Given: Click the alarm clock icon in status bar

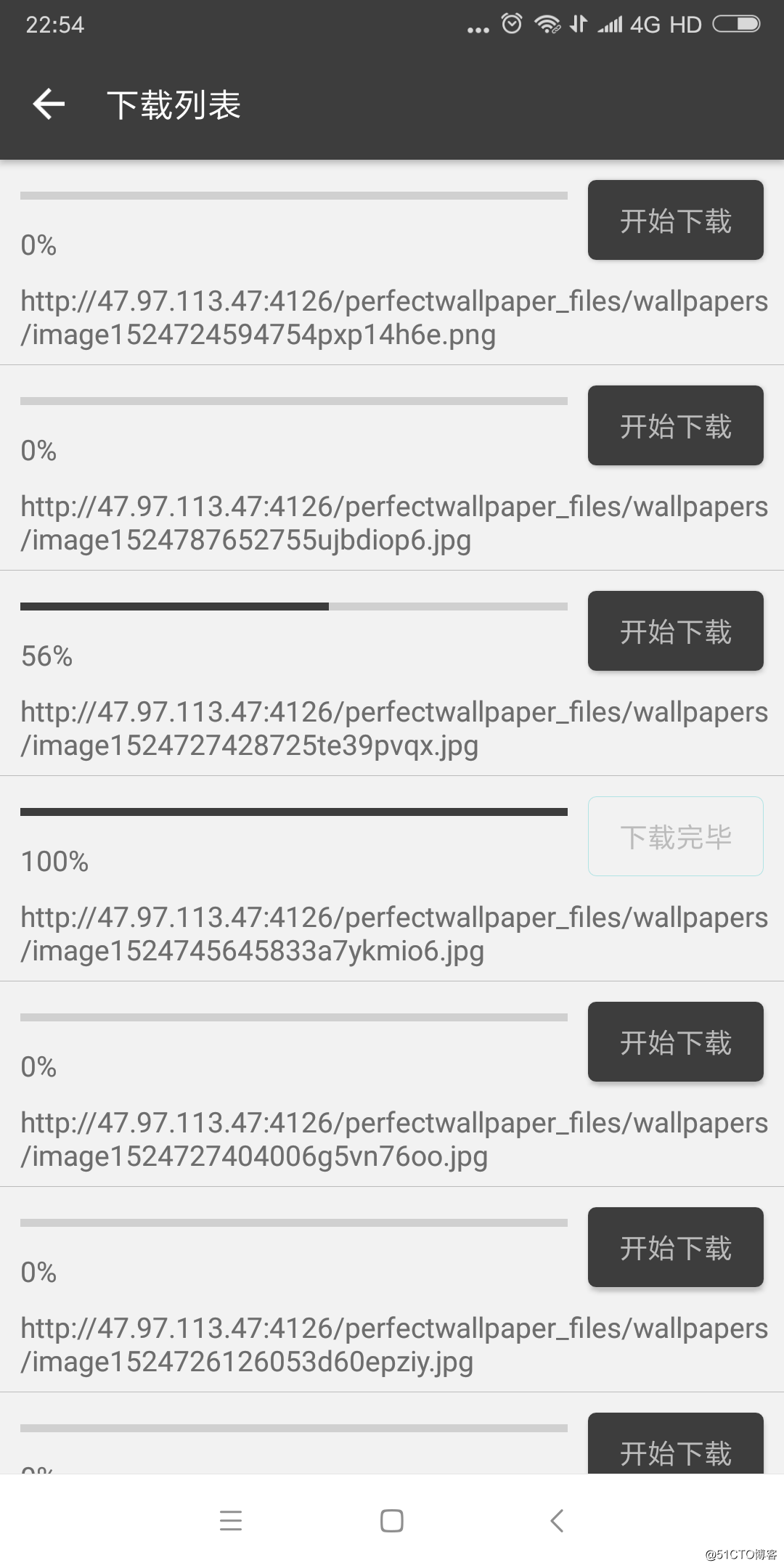Looking at the screenshot, I should click(x=511, y=24).
